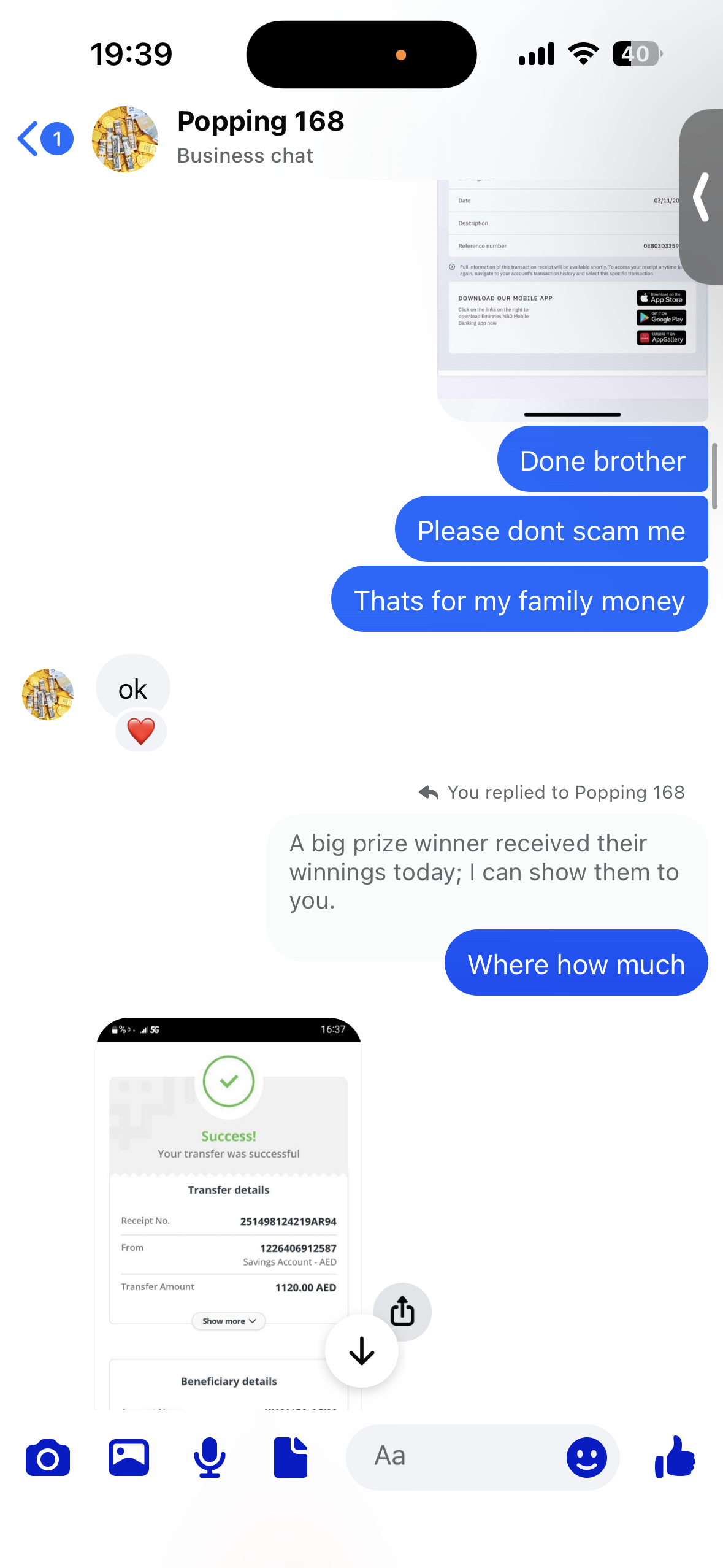Share the transfer receipt image
The width and height of the screenshot is (723, 1568).
402,1312
